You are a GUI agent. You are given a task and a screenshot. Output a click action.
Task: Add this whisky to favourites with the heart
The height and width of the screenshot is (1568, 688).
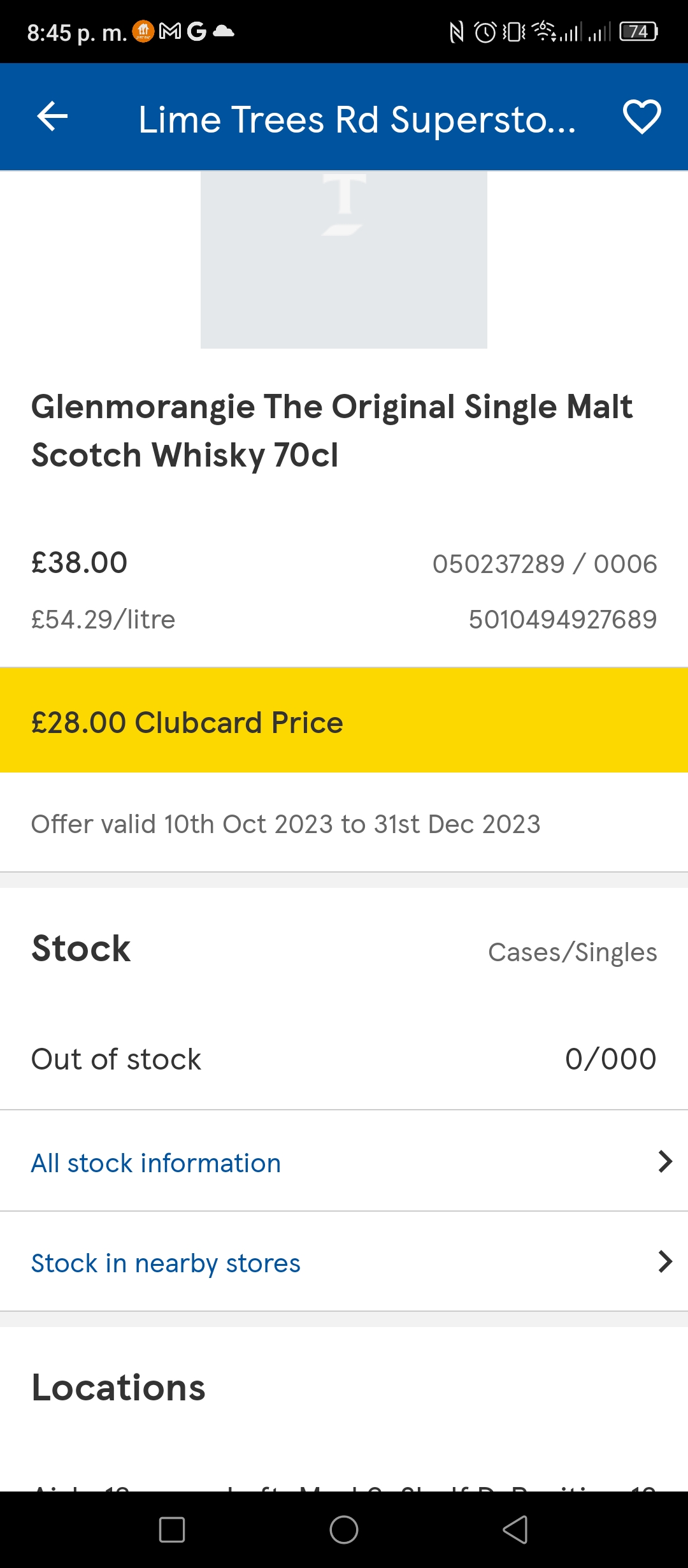point(641,117)
